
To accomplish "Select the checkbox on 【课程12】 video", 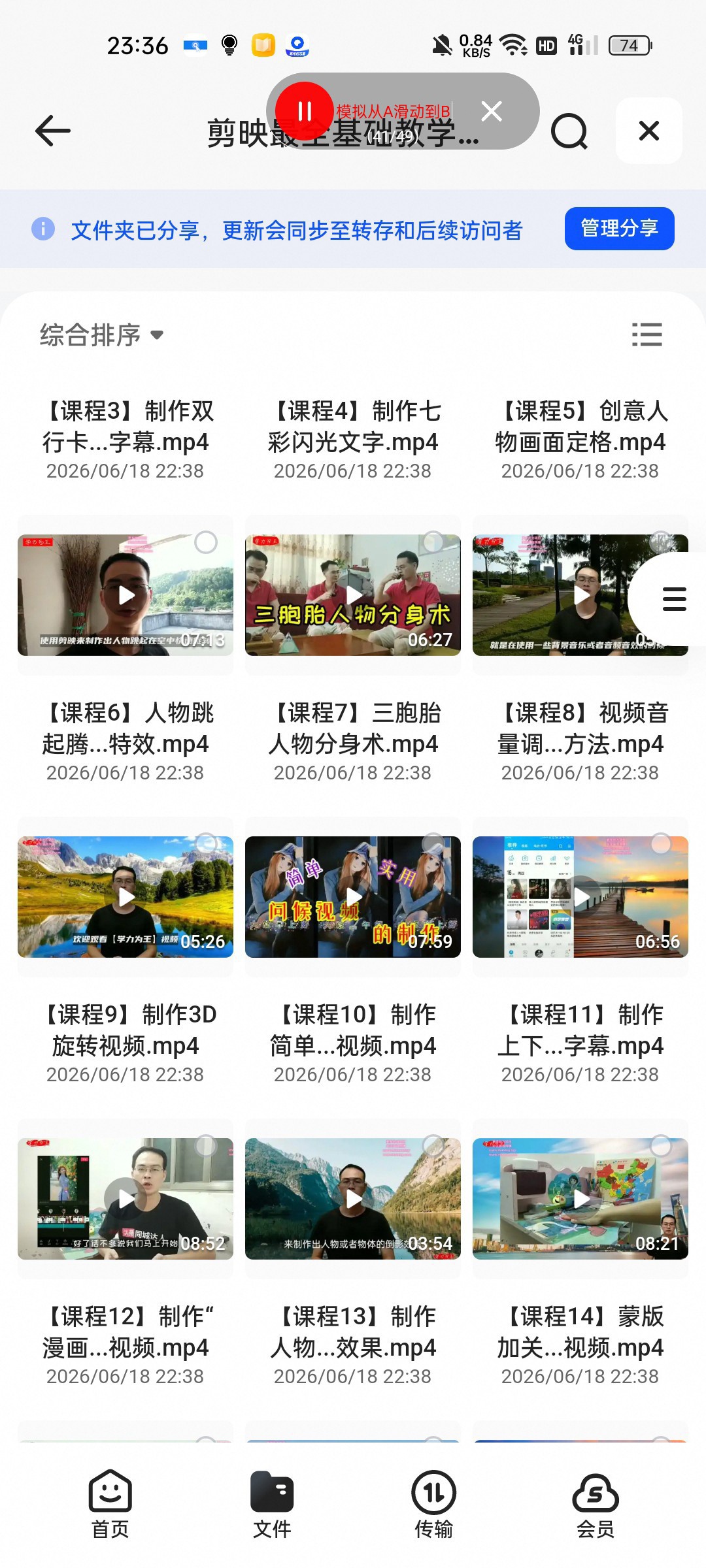I will [206, 1145].
